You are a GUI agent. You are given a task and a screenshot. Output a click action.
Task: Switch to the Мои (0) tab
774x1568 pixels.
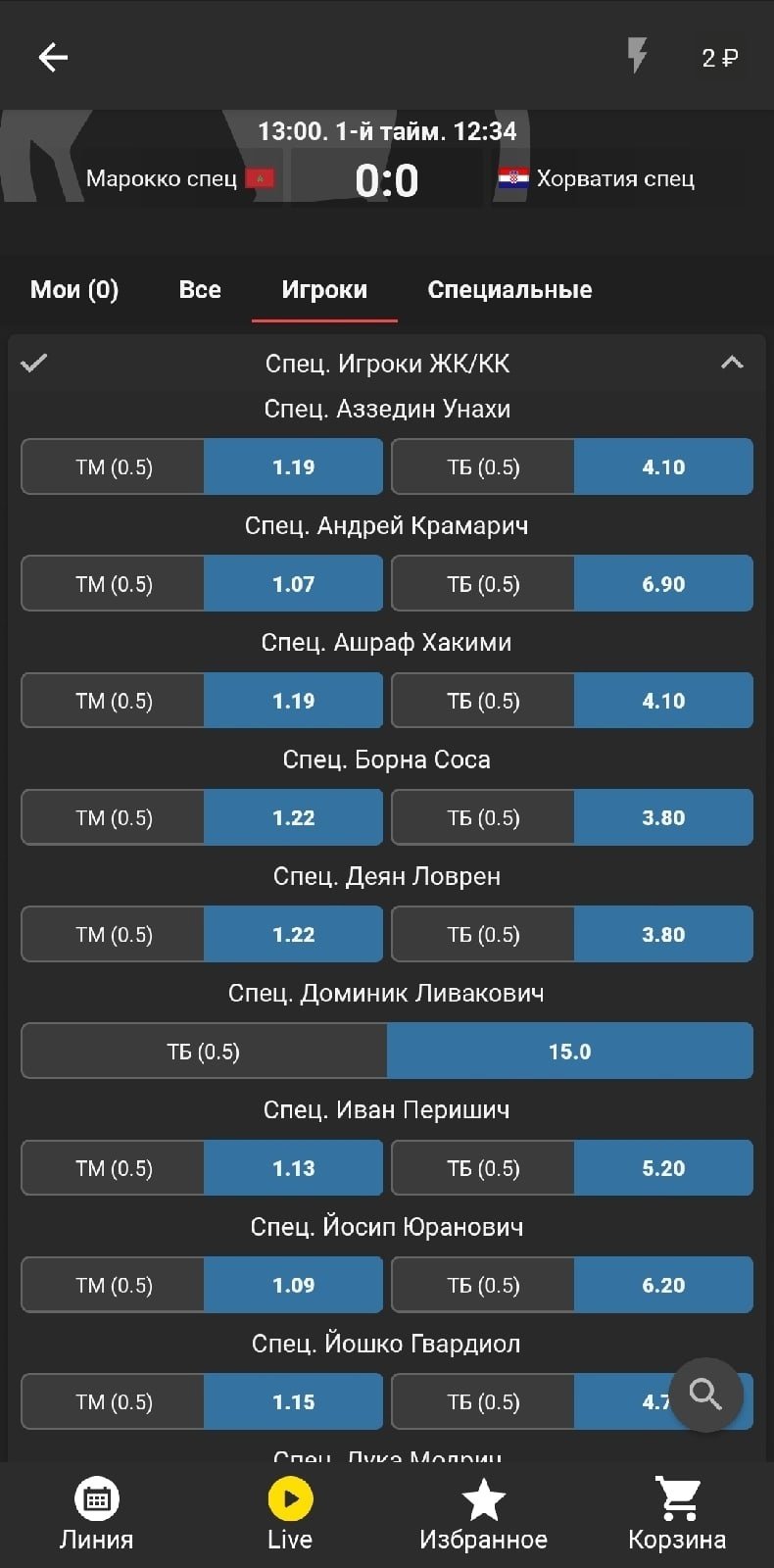[74, 289]
